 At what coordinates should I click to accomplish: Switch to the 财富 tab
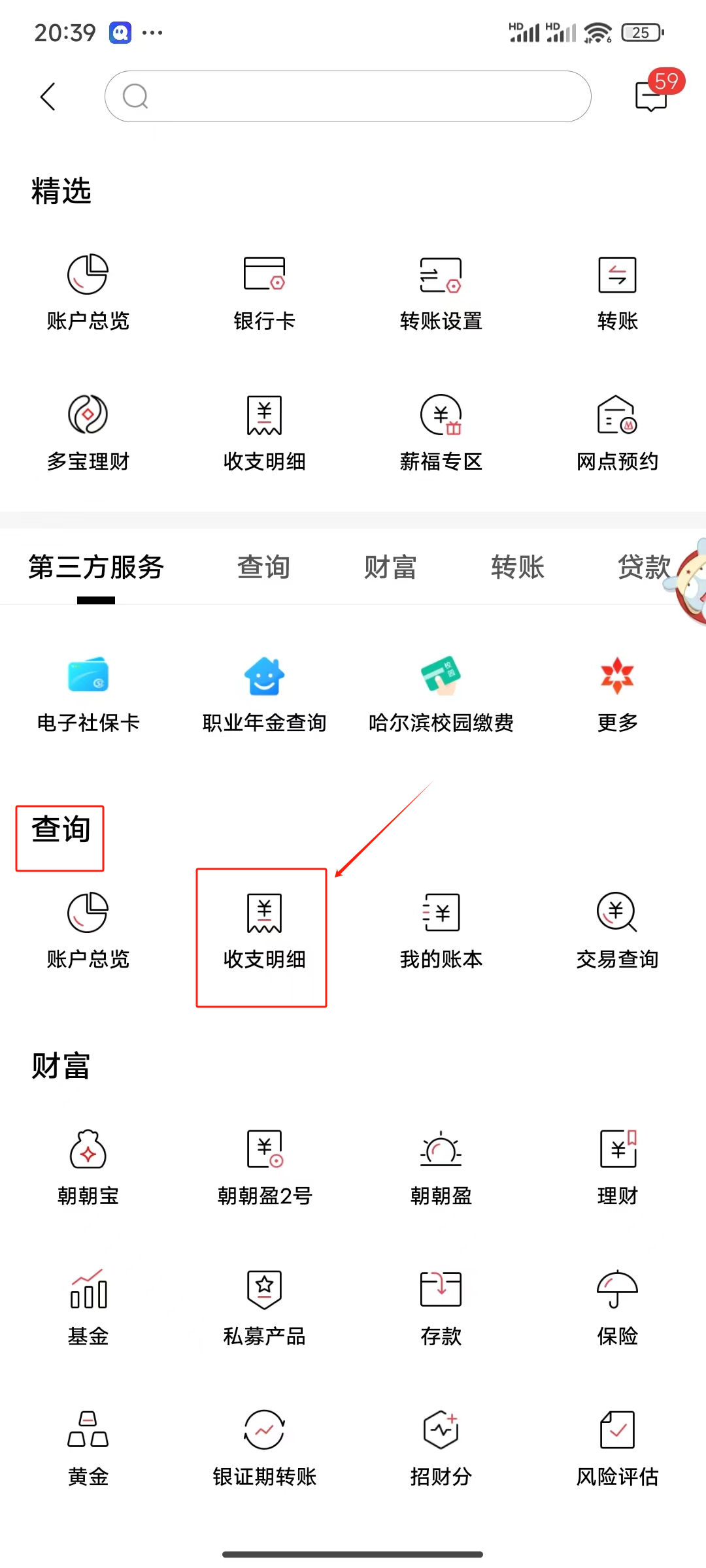[x=390, y=566]
